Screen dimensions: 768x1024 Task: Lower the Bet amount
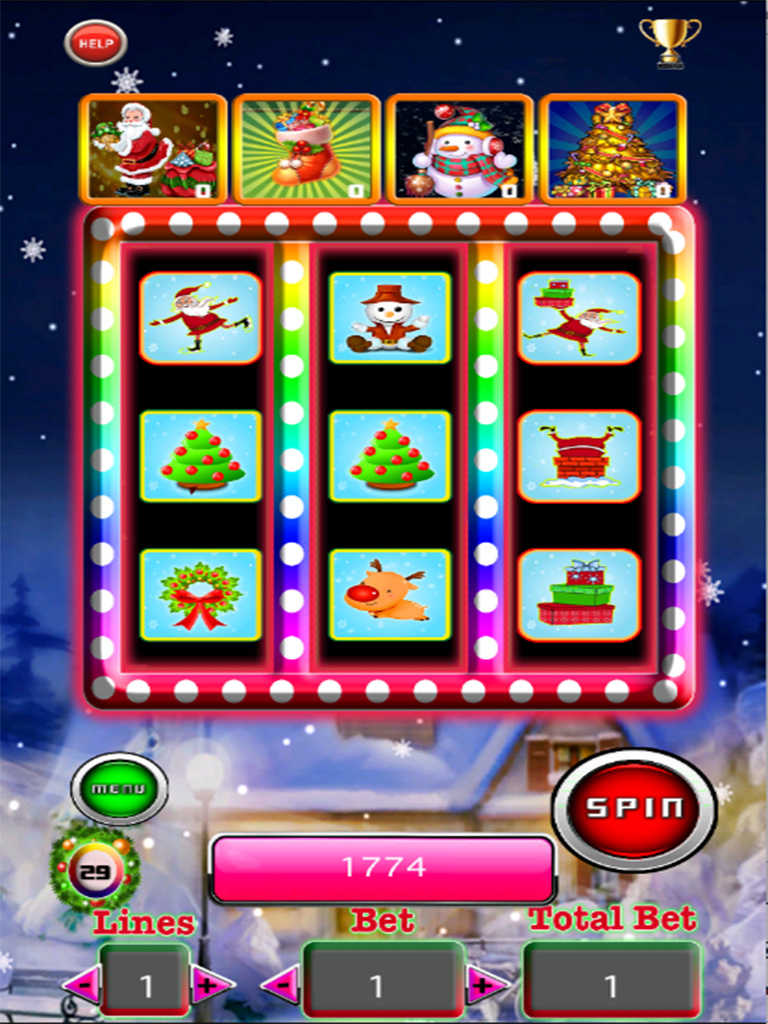pyautogui.click(x=282, y=985)
